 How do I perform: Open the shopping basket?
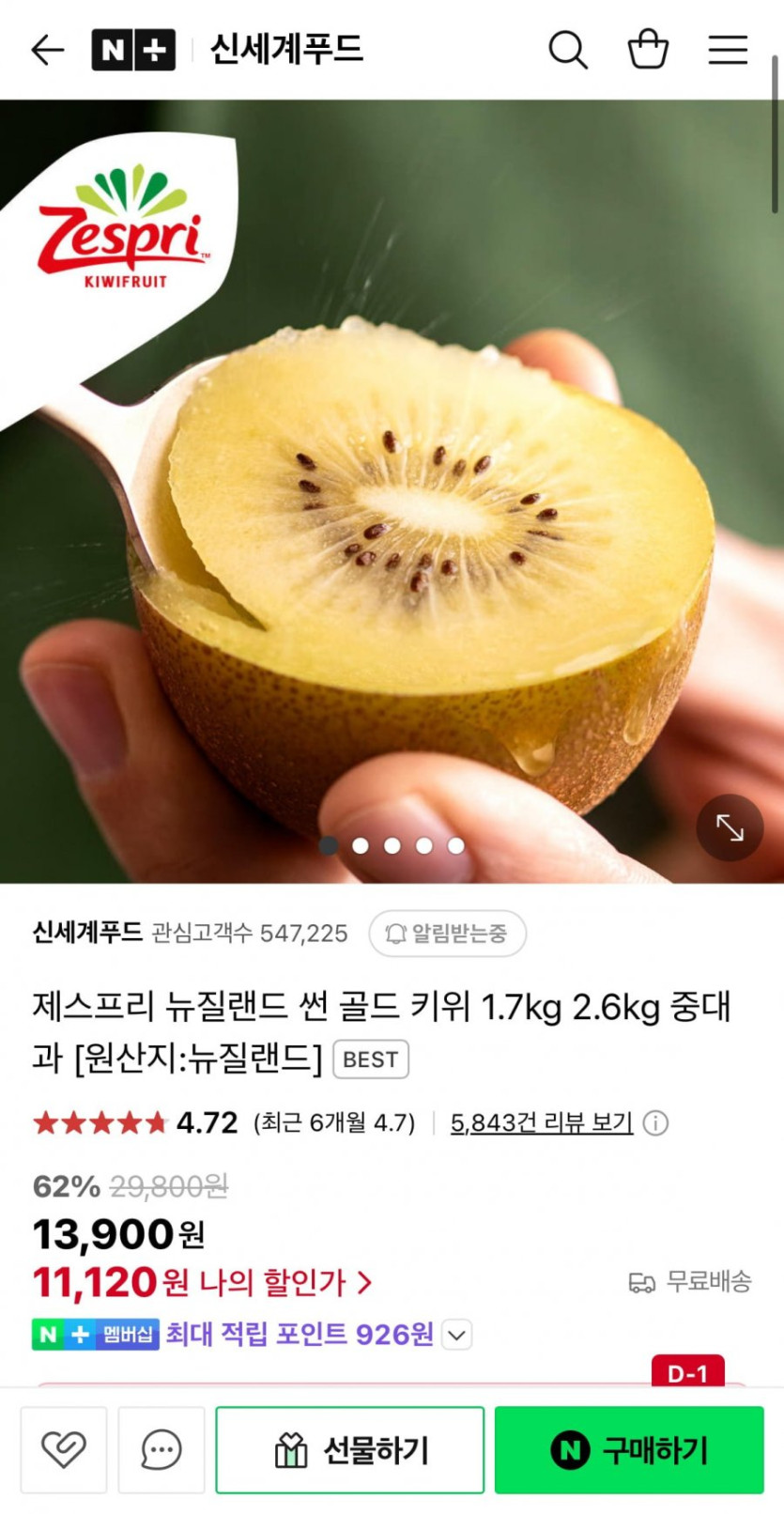tap(648, 50)
